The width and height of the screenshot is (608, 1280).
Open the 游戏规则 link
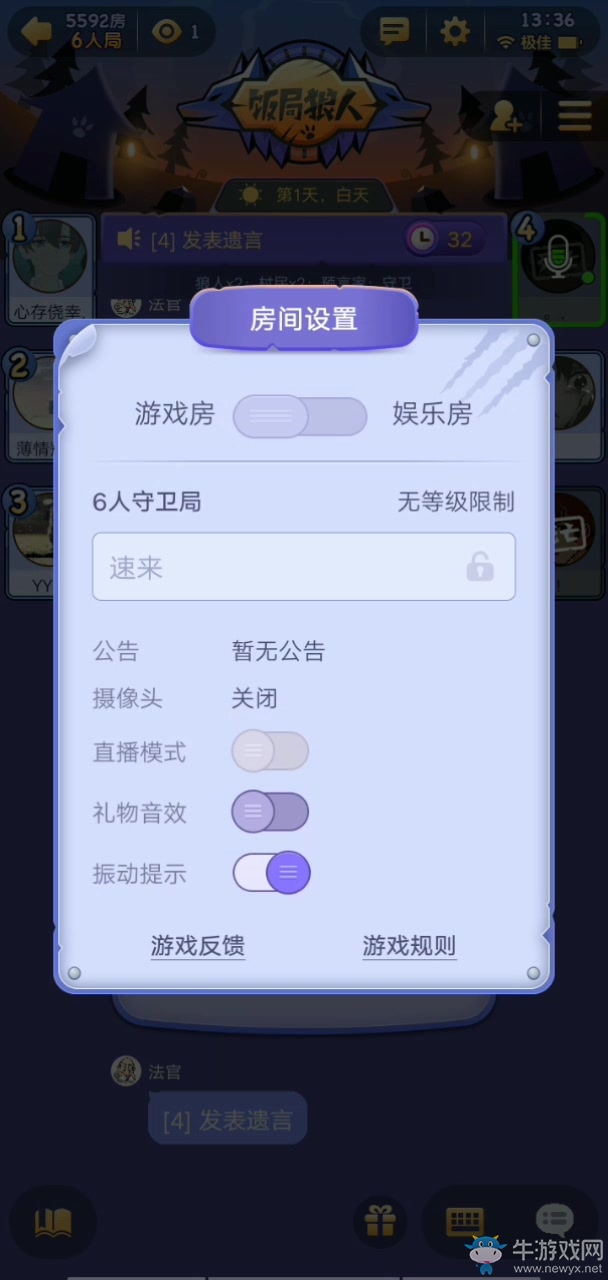(409, 945)
